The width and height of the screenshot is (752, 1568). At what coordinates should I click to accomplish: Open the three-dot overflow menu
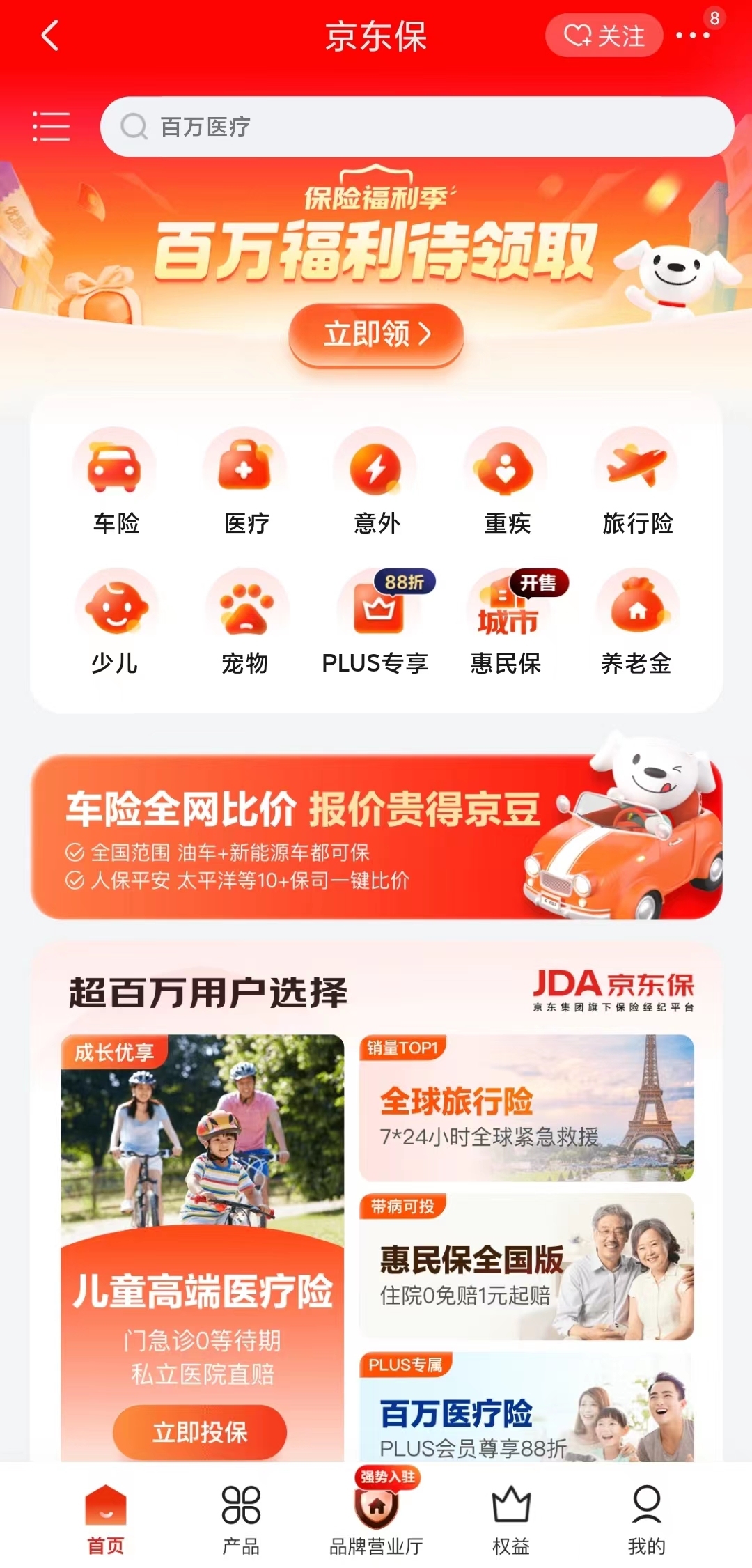(x=692, y=36)
